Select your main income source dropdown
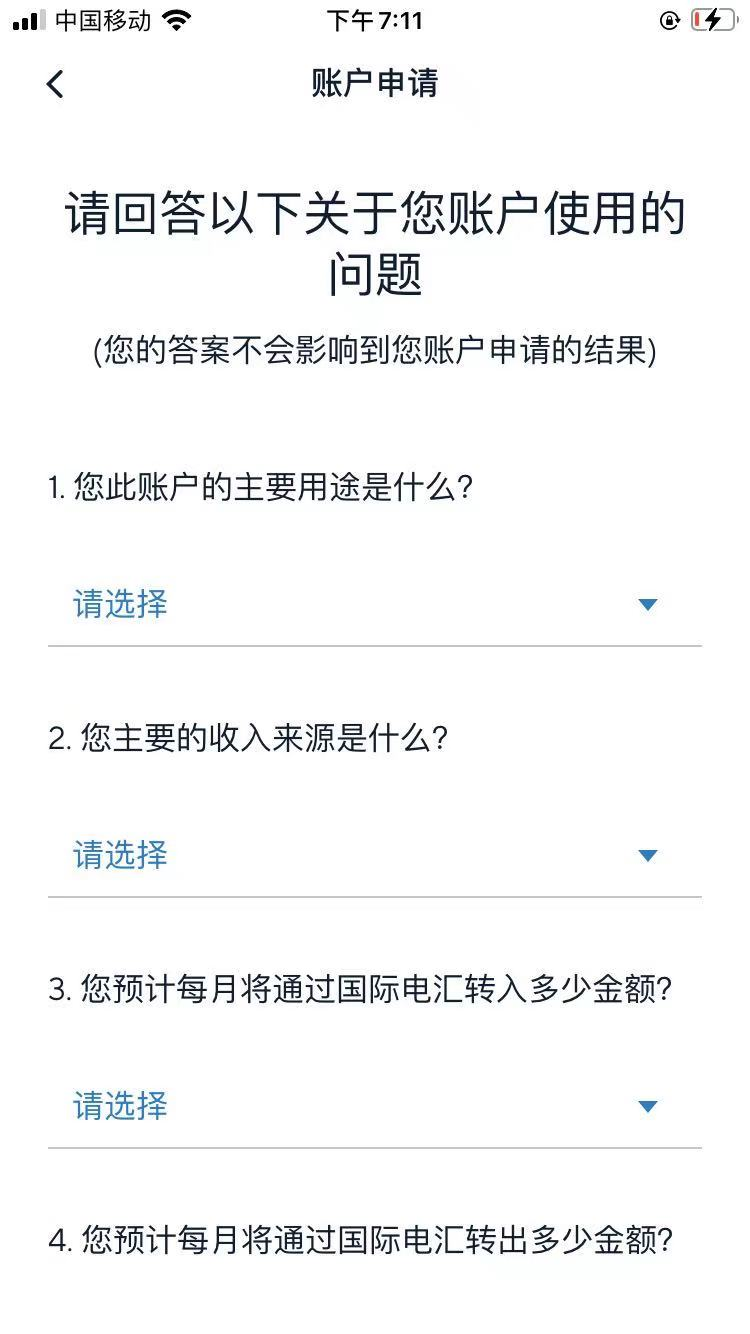 (374, 855)
